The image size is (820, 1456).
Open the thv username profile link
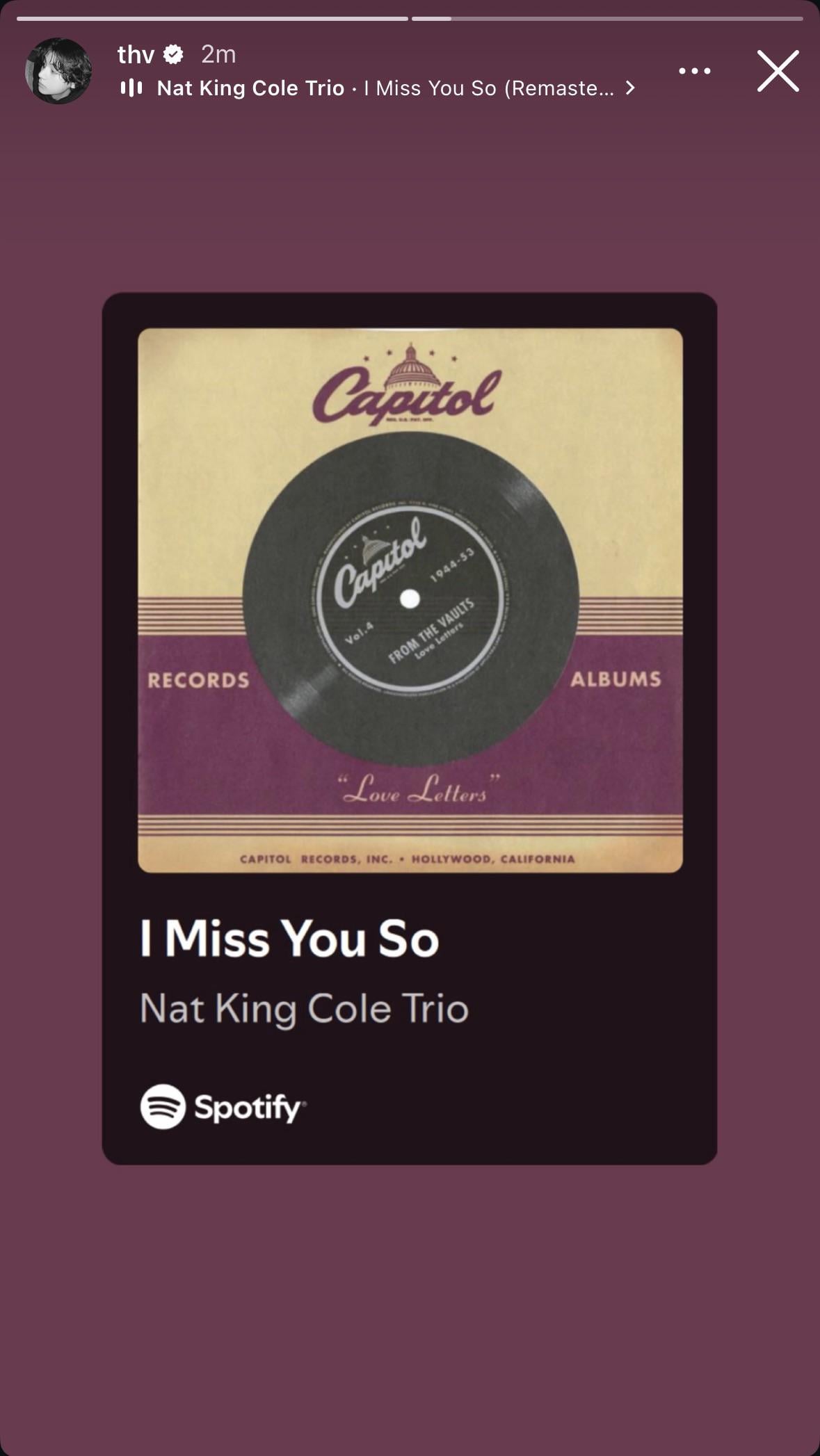point(136,54)
